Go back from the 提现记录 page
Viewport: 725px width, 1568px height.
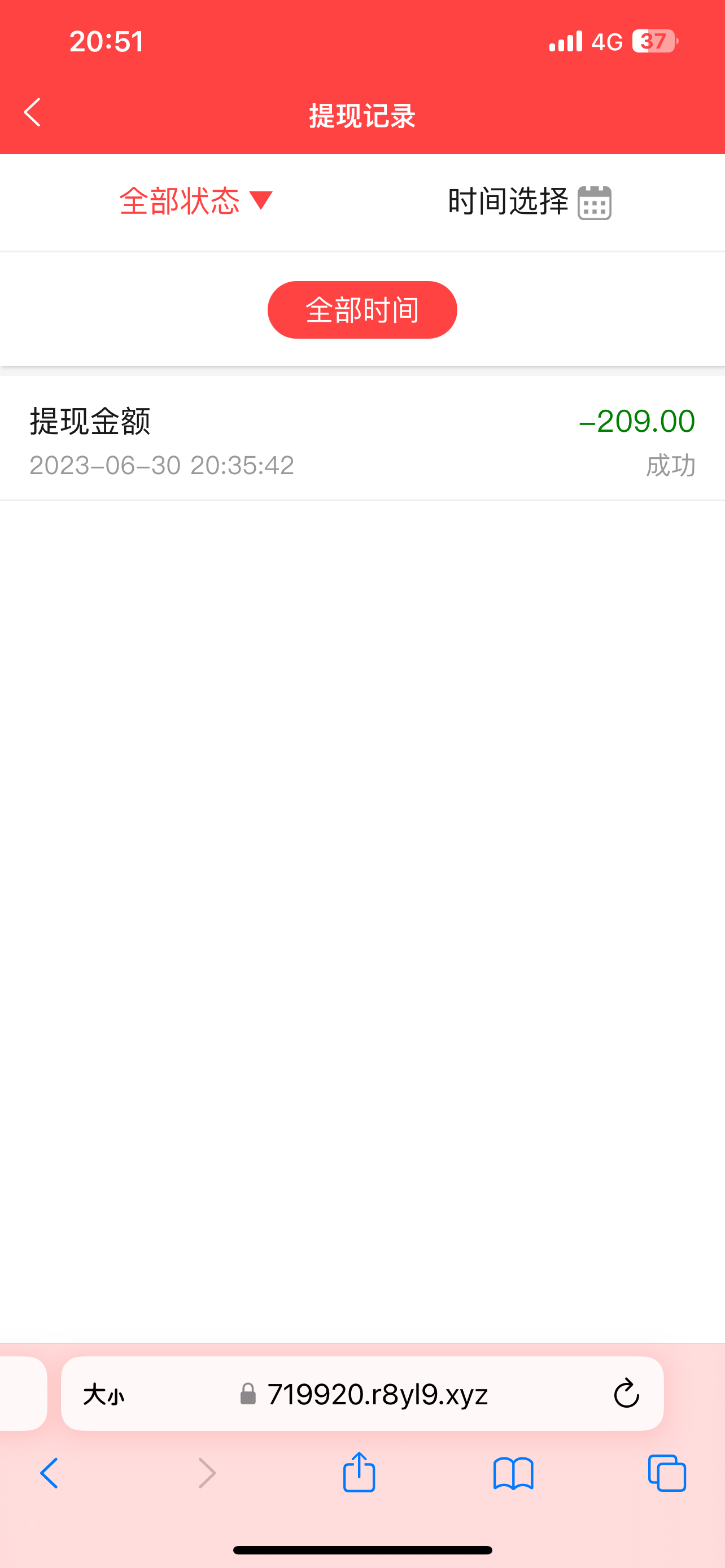tap(32, 113)
